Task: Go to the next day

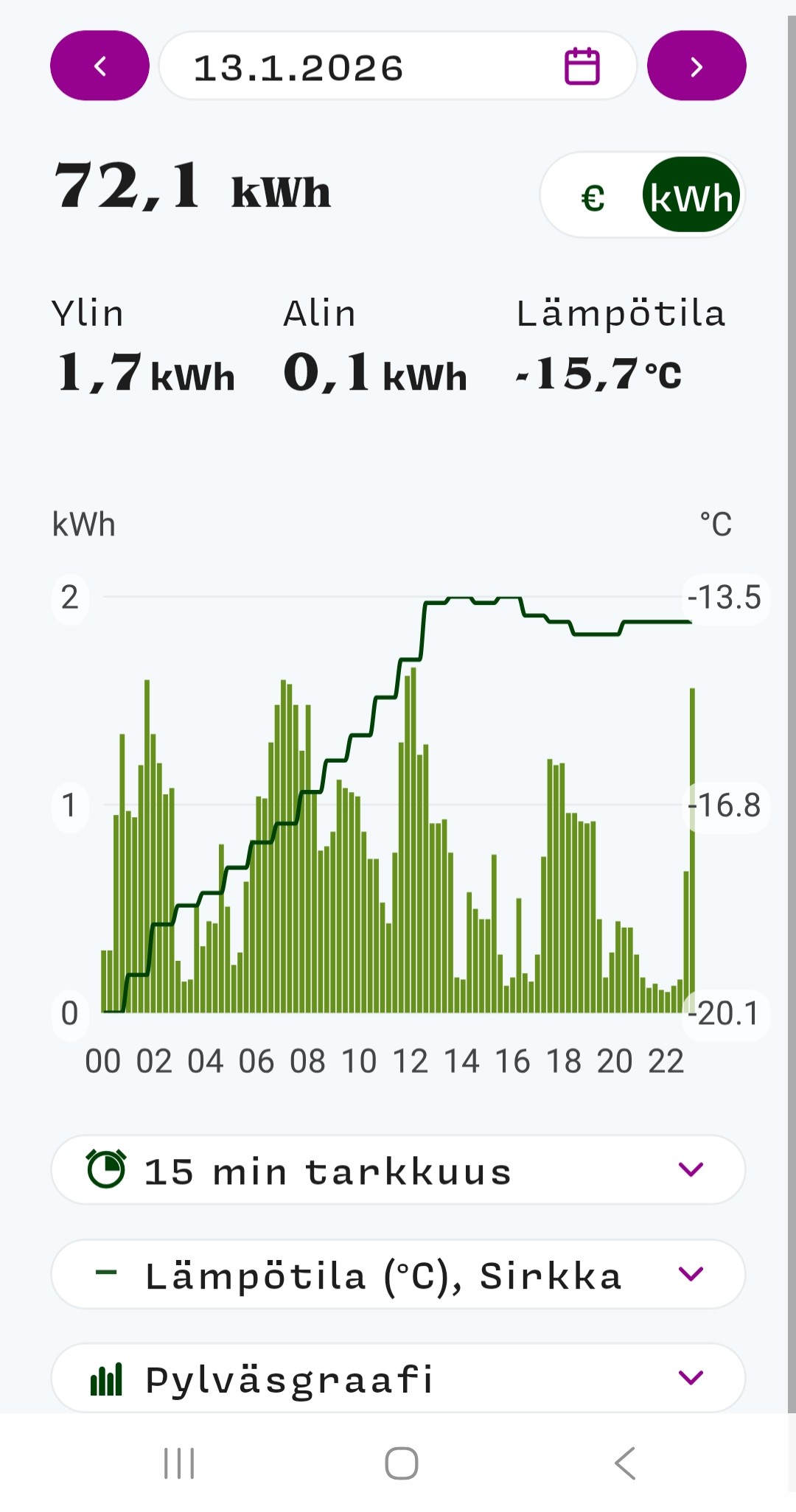Action: pos(696,66)
